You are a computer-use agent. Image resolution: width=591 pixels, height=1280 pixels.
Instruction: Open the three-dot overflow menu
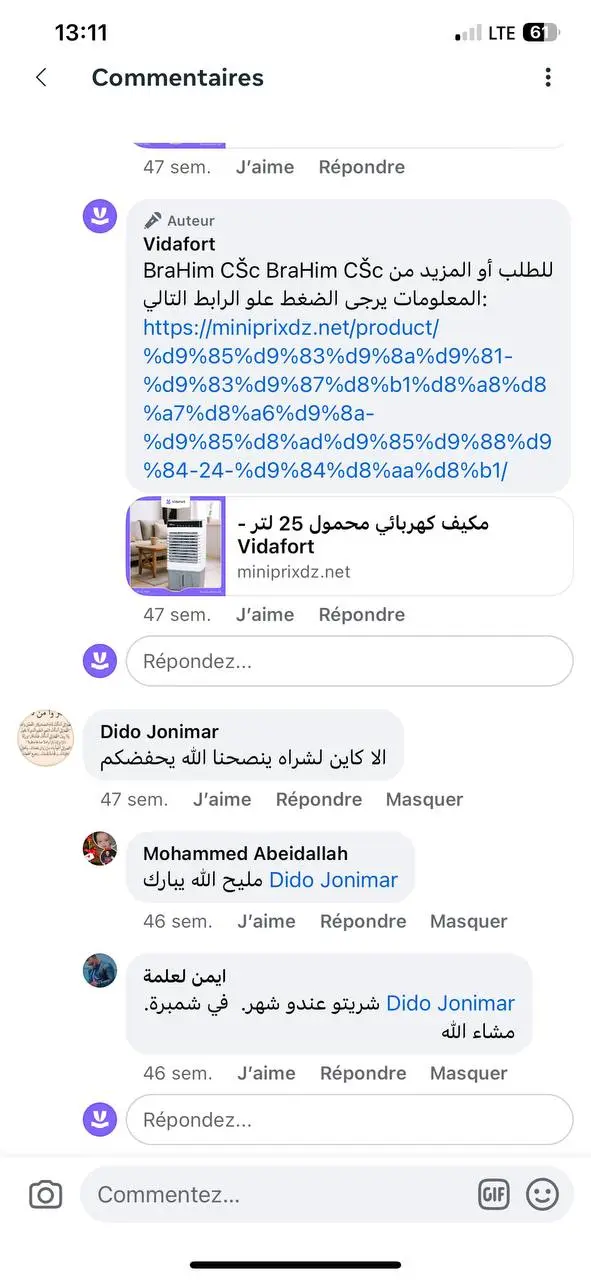pos(547,77)
